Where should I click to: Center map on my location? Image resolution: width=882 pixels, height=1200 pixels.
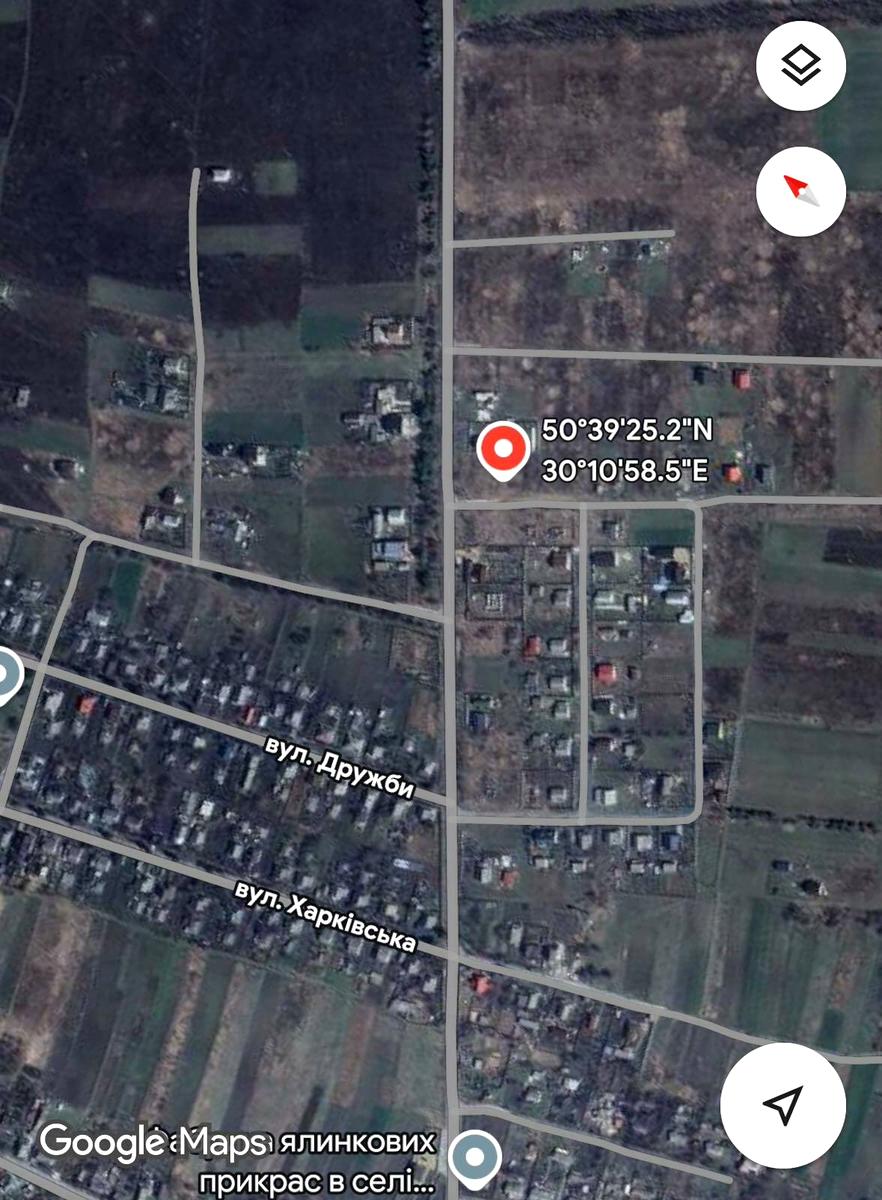[783, 1102]
